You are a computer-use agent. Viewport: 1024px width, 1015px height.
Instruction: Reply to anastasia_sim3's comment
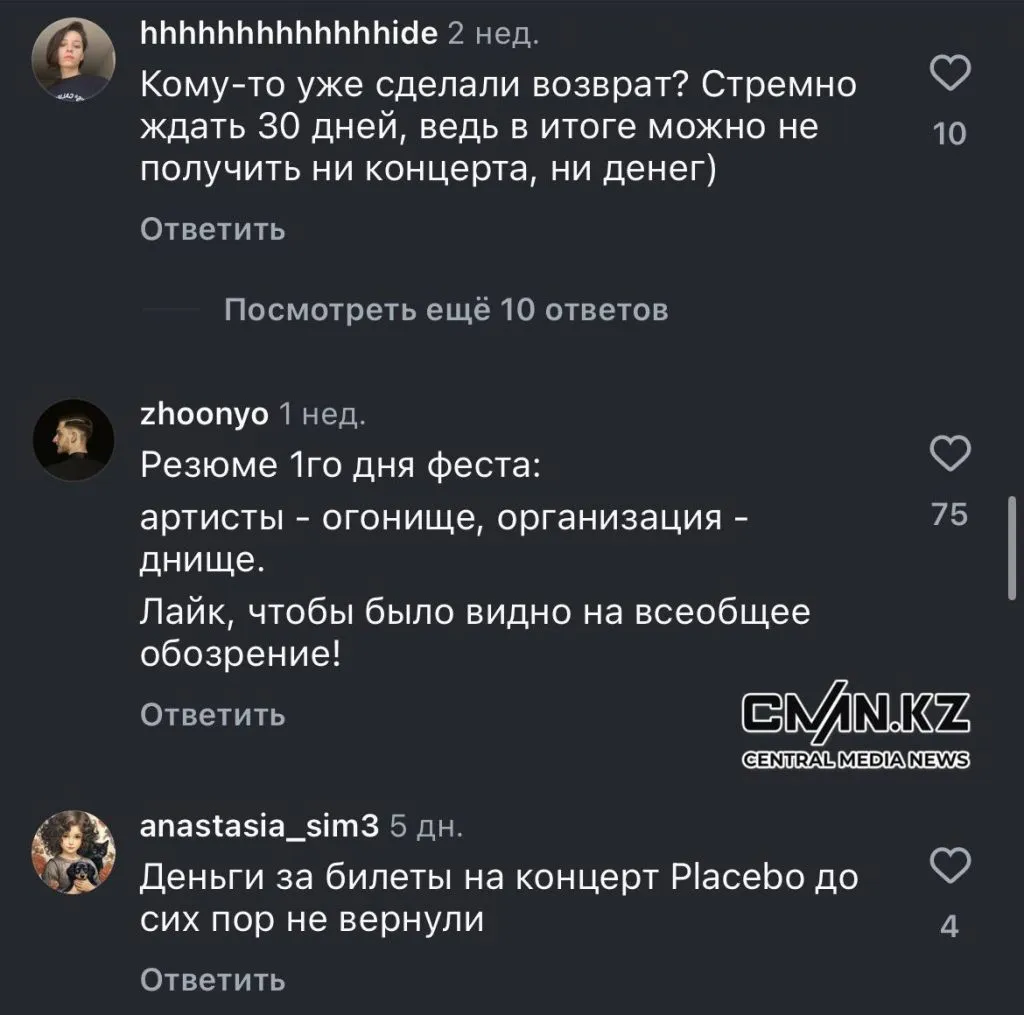212,979
